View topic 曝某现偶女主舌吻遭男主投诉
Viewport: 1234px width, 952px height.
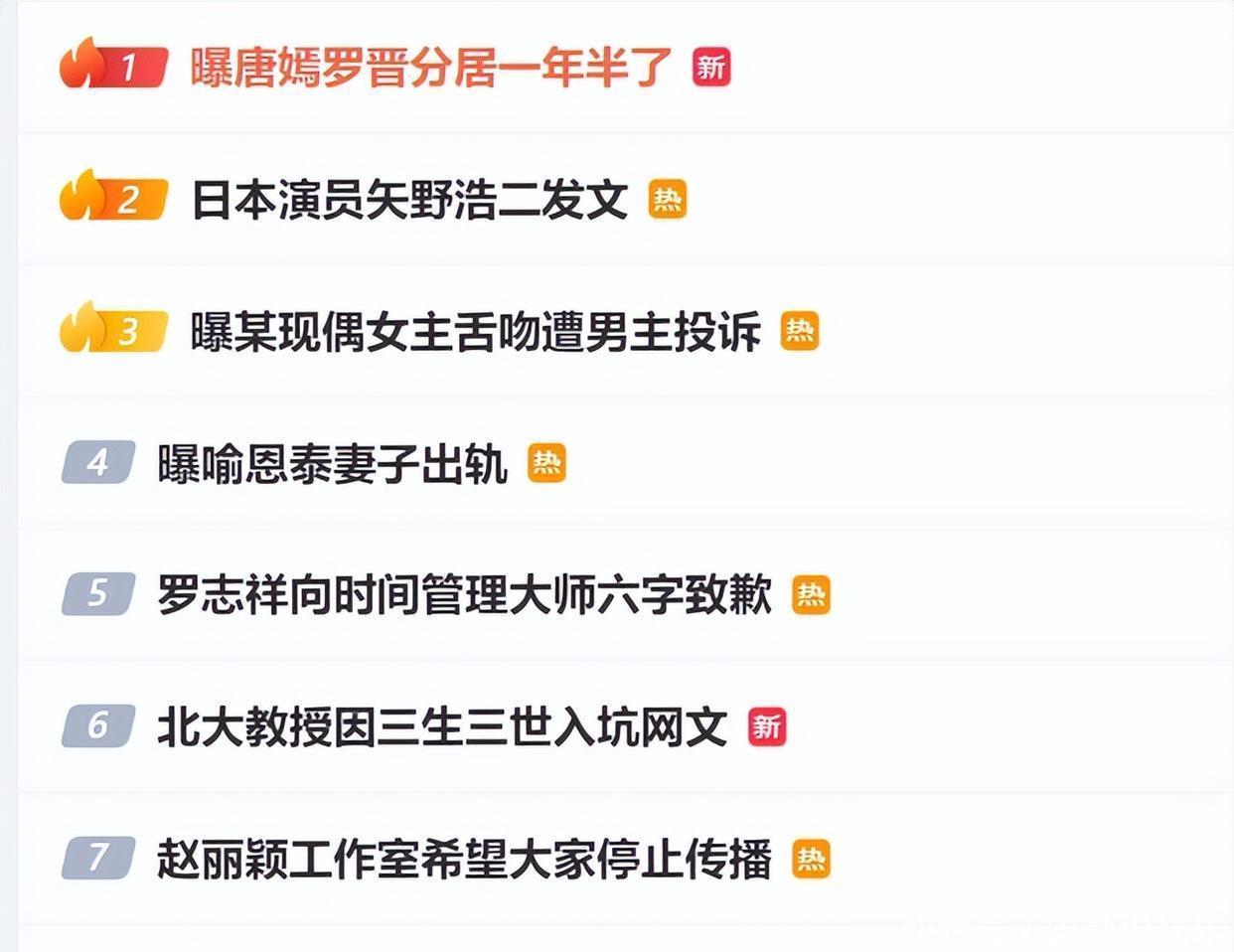click(475, 332)
